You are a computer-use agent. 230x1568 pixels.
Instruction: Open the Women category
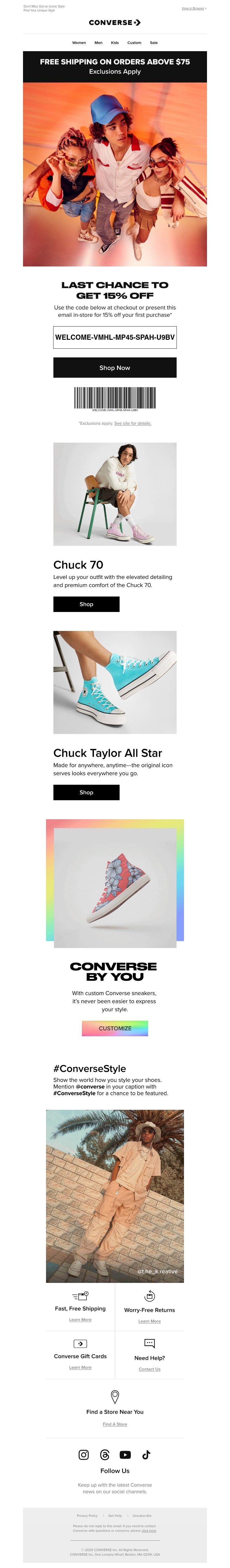pos(79,43)
